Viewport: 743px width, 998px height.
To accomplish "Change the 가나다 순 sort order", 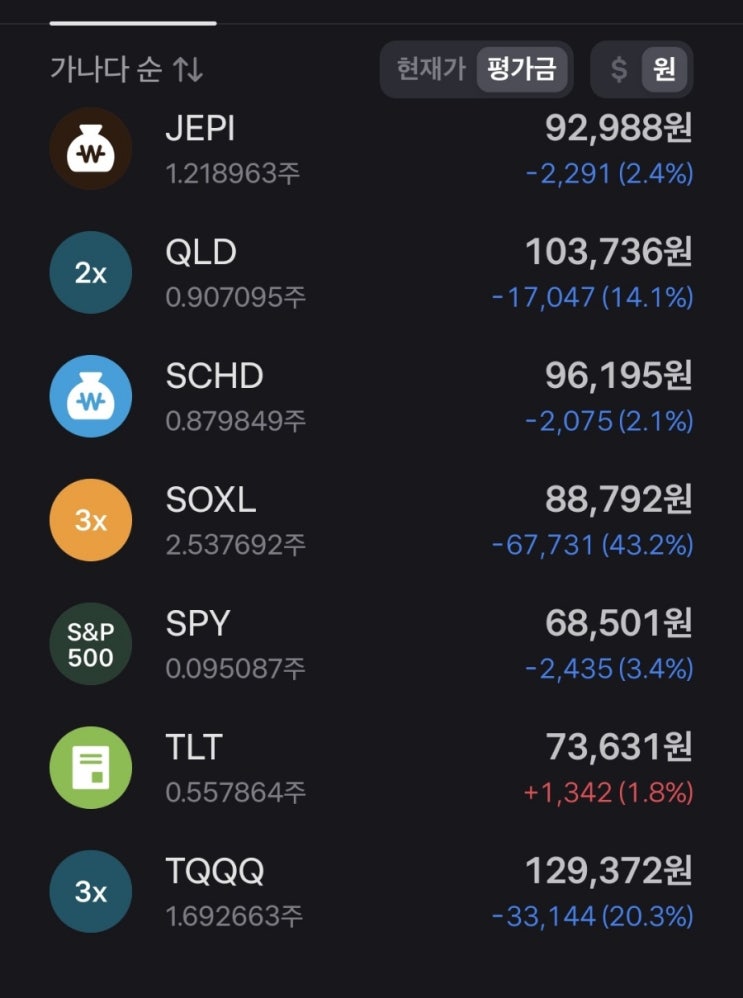I will click(127, 69).
